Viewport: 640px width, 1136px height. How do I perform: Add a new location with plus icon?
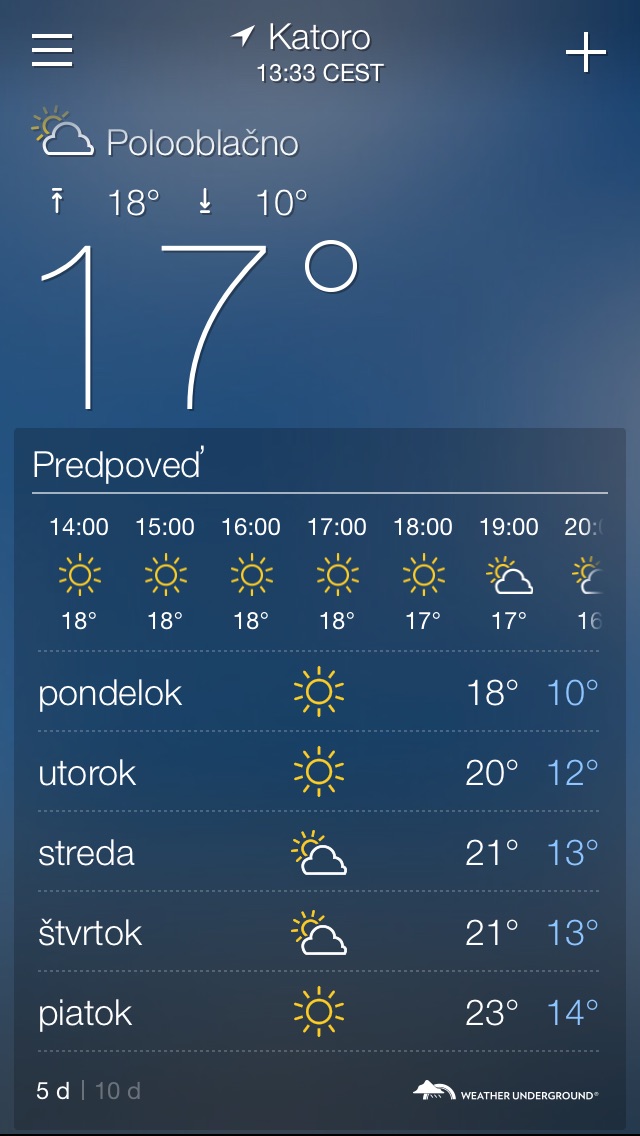(x=586, y=53)
